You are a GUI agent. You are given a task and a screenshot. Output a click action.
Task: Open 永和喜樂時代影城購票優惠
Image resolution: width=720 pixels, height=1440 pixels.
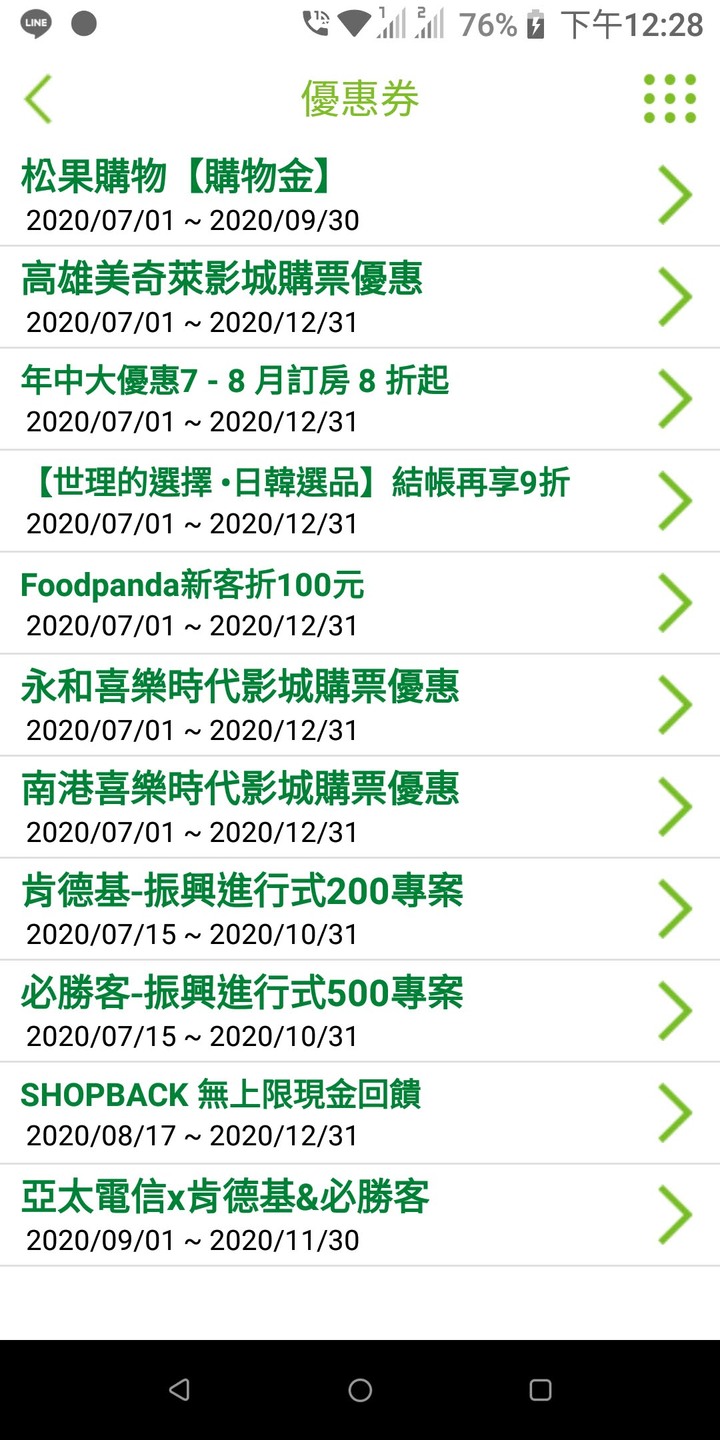pyautogui.click(x=360, y=705)
